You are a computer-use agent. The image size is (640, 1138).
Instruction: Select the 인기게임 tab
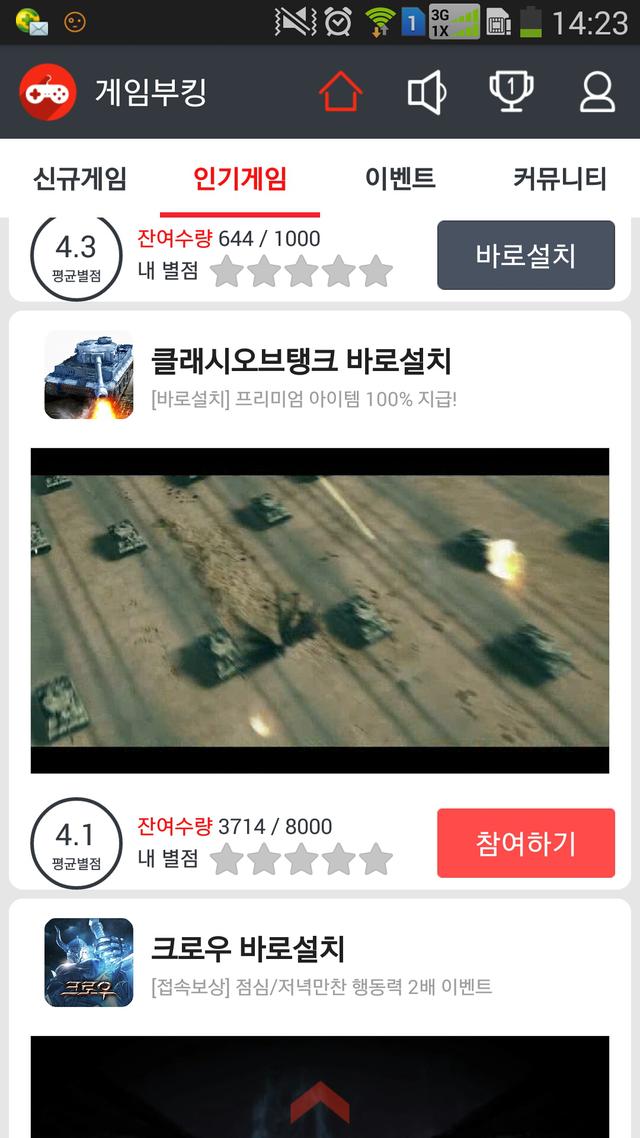pyautogui.click(x=240, y=179)
